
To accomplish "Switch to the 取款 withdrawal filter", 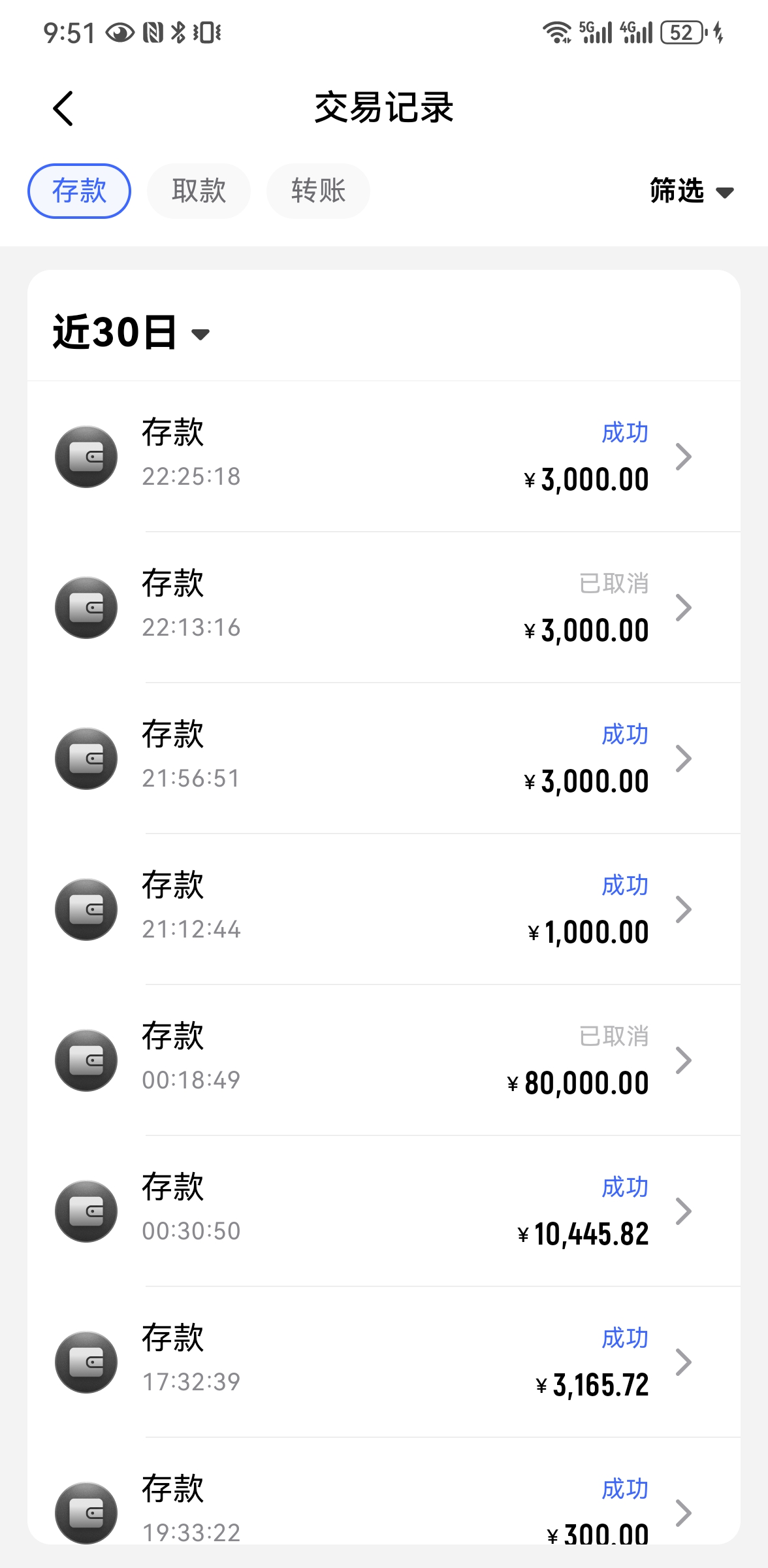I will click(198, 191).
